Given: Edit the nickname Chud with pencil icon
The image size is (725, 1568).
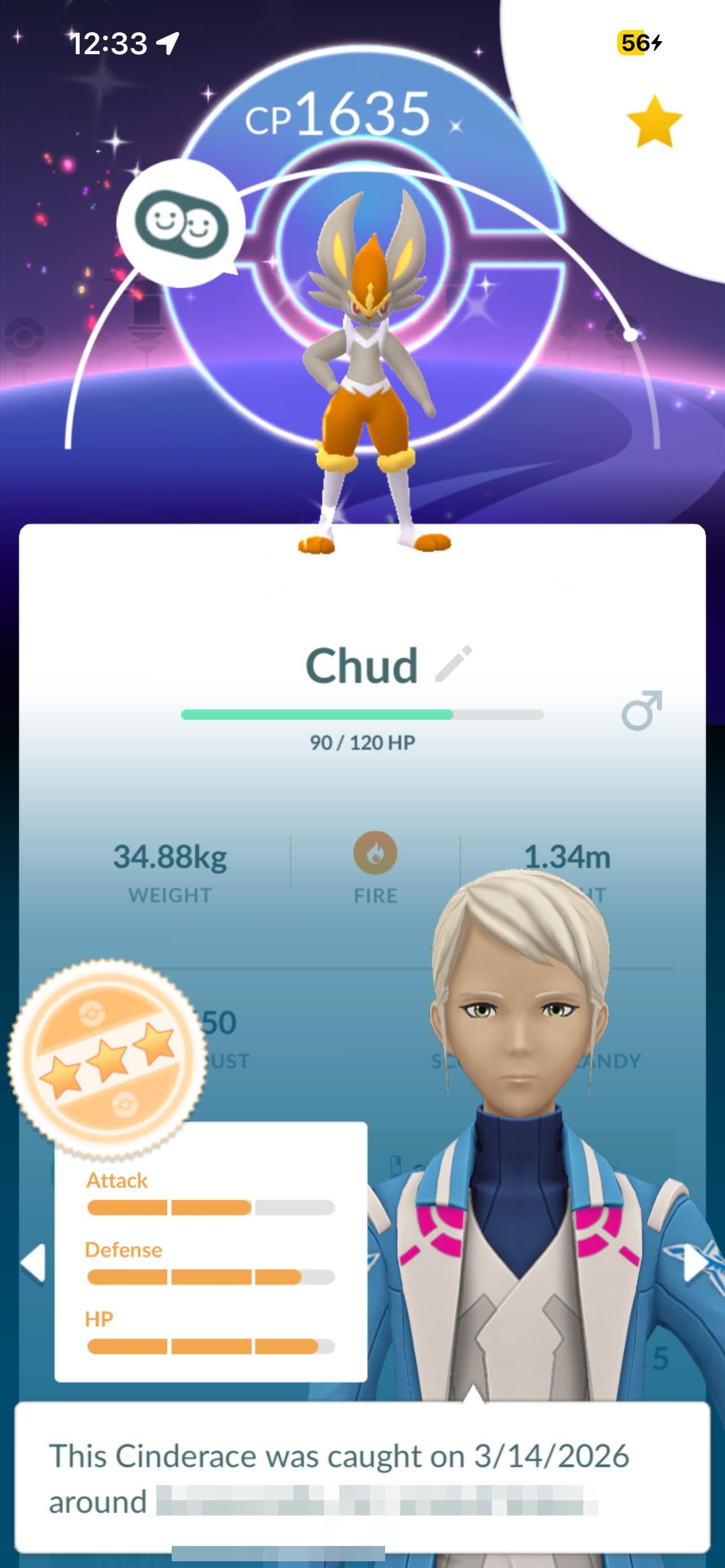Looking at the screenshot, I should [453, 663].
